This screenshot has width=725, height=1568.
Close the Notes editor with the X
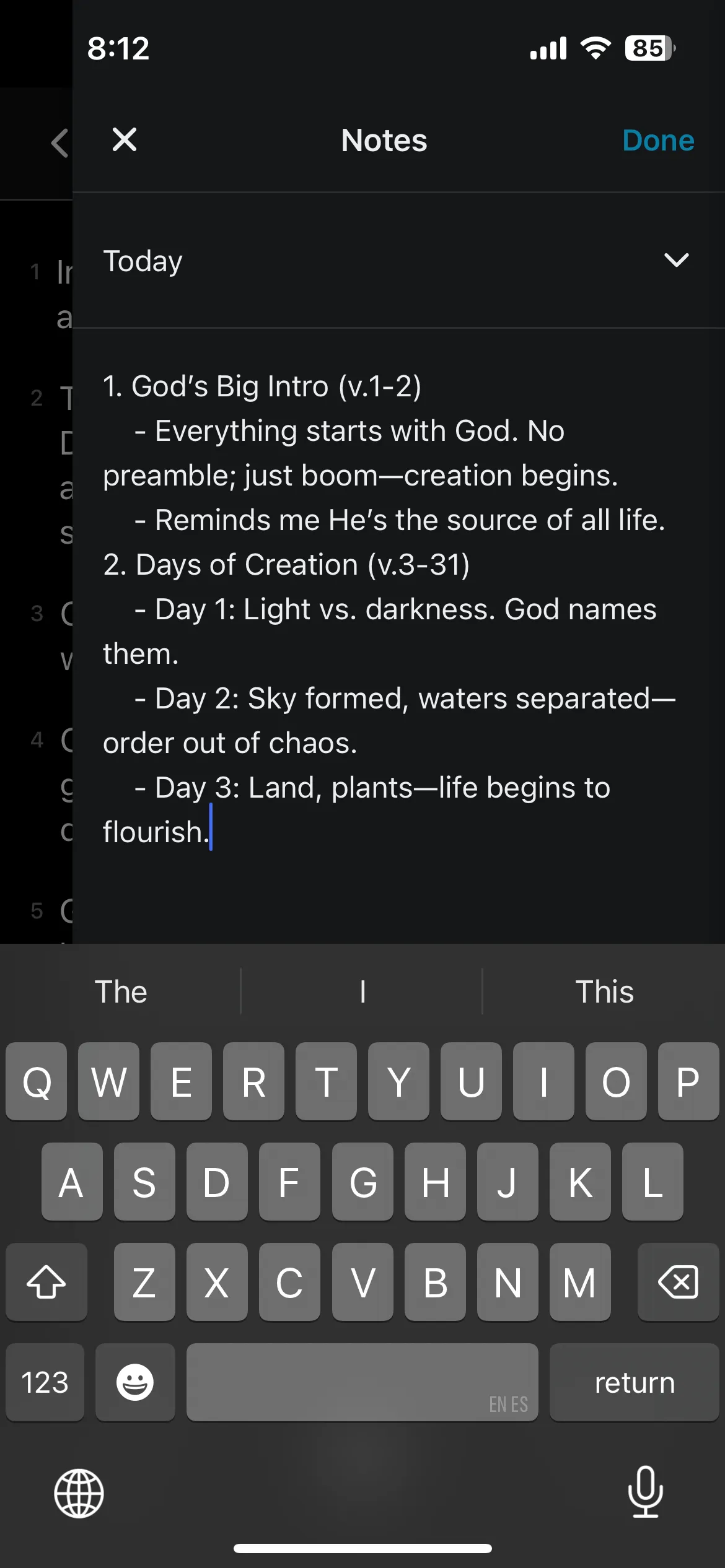125,140
